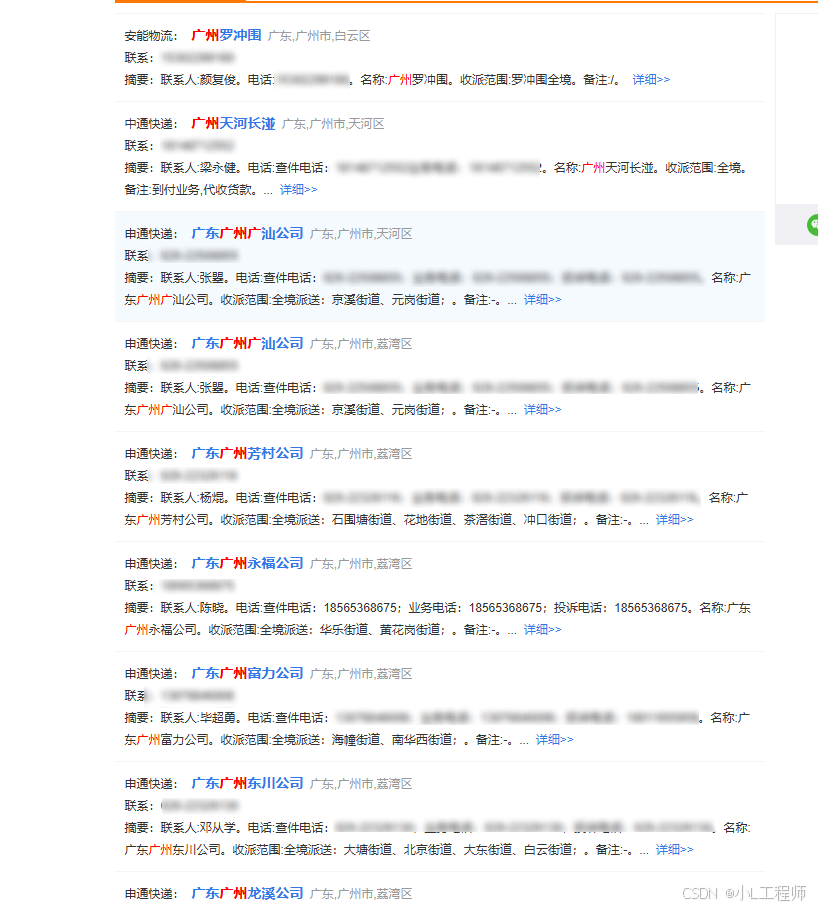This screenshot has width=818, height=909.
Task: View 详细>> for 广东广州芳村公司
Action: 674,519
